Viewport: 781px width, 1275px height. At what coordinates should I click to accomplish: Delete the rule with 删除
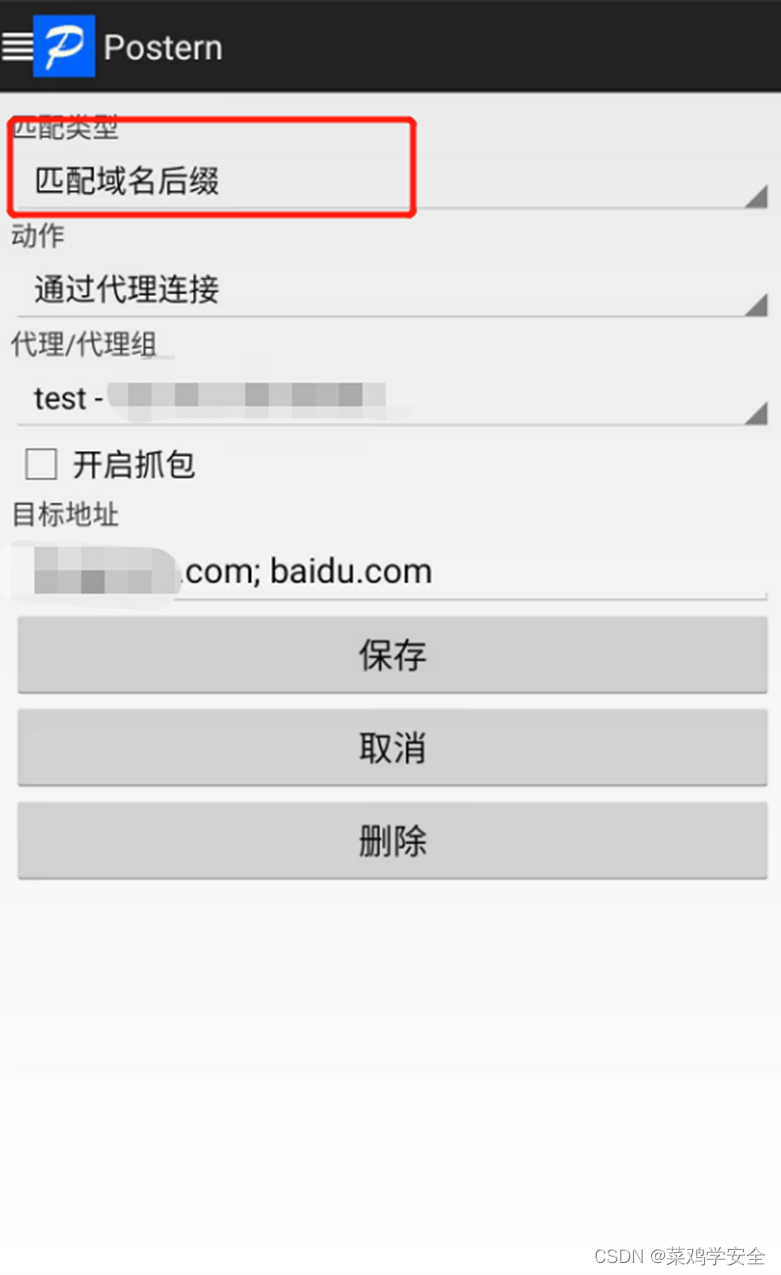point(392,841)
